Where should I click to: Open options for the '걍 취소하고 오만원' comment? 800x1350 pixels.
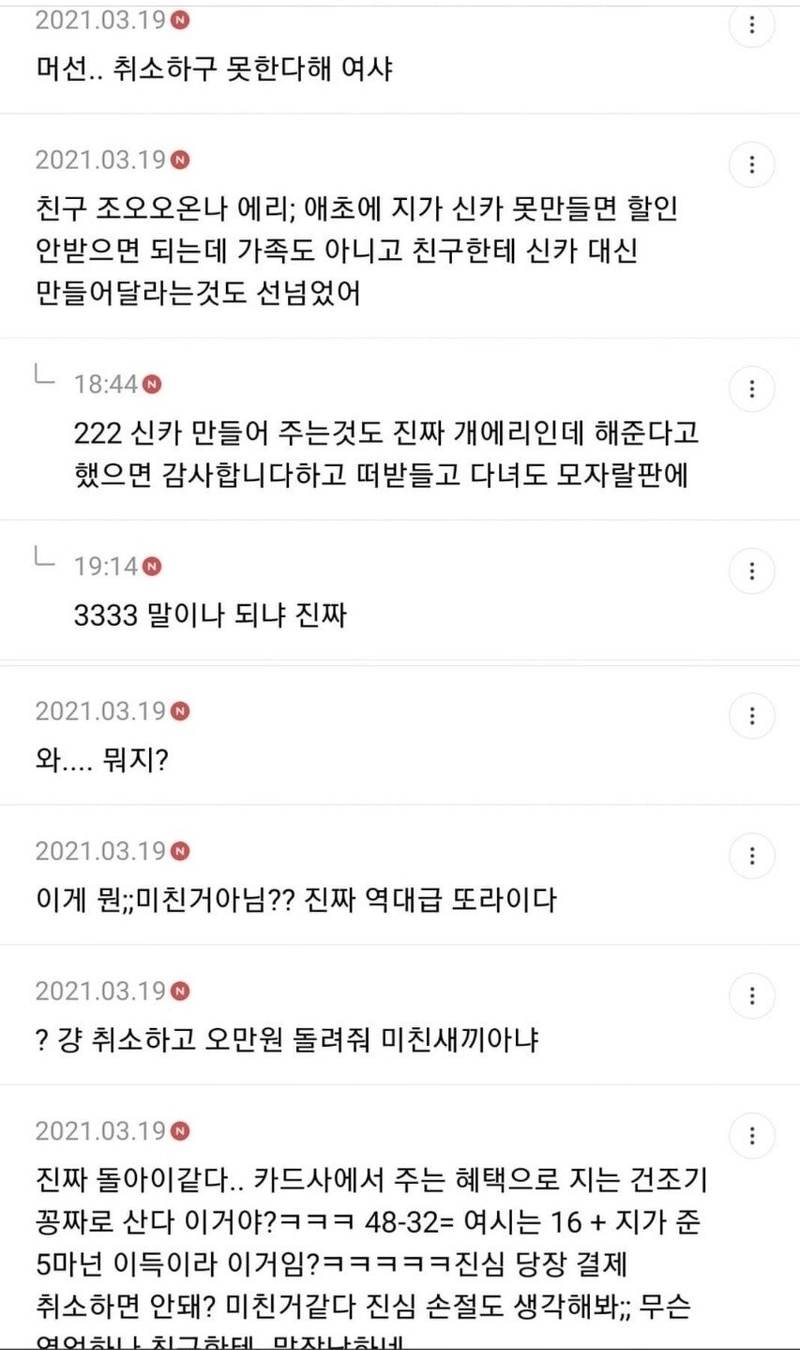pyautogui.click(x=752, y=995)
